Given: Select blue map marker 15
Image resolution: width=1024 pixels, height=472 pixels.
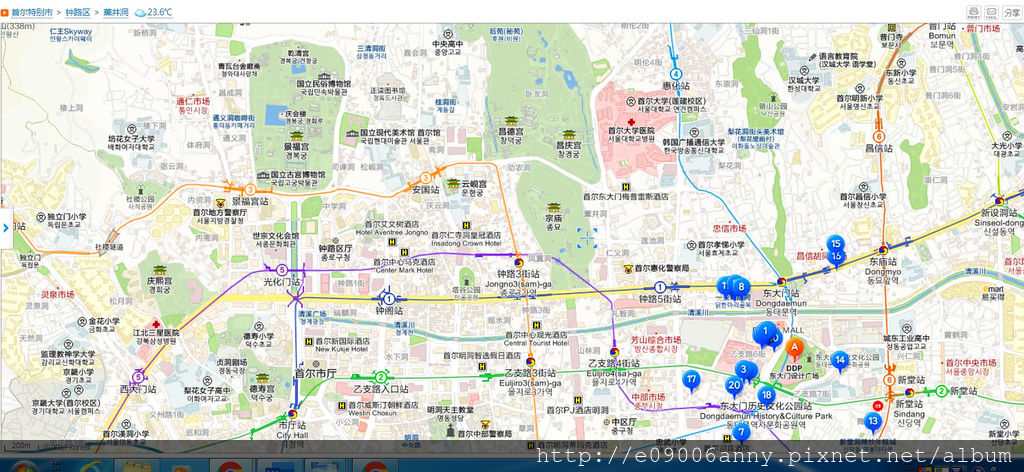Looking at the screenshot, I should 836,244.
